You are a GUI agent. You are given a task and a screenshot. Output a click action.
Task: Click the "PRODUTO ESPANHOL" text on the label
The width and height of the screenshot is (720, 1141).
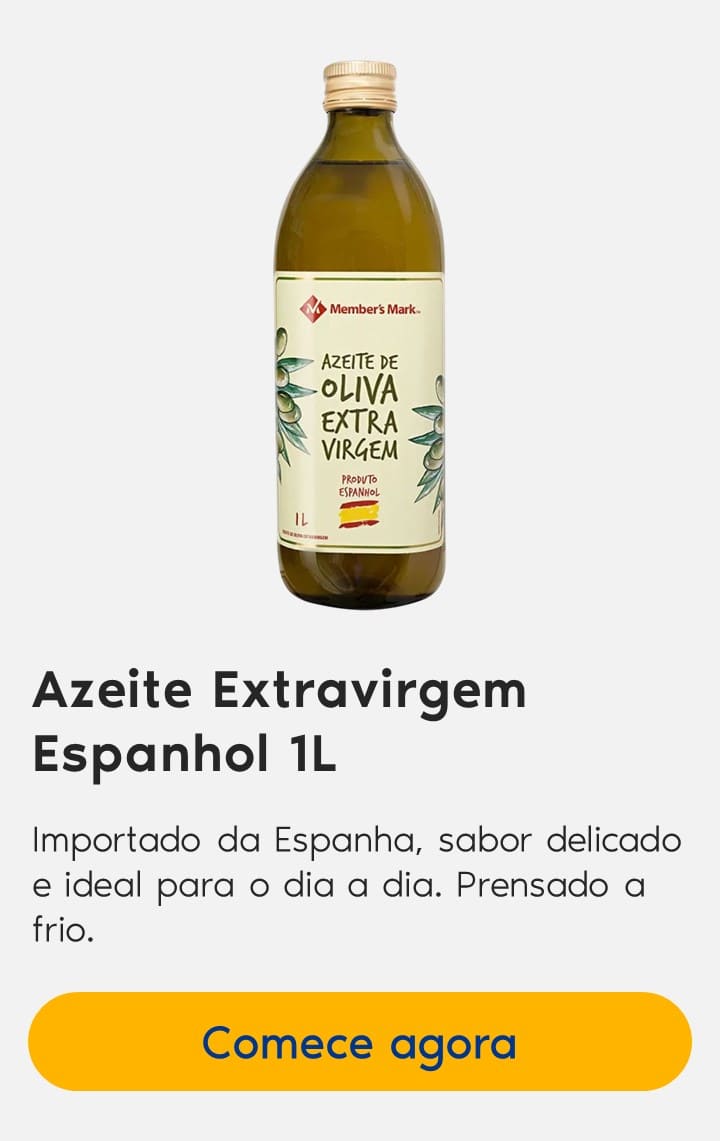362,487
